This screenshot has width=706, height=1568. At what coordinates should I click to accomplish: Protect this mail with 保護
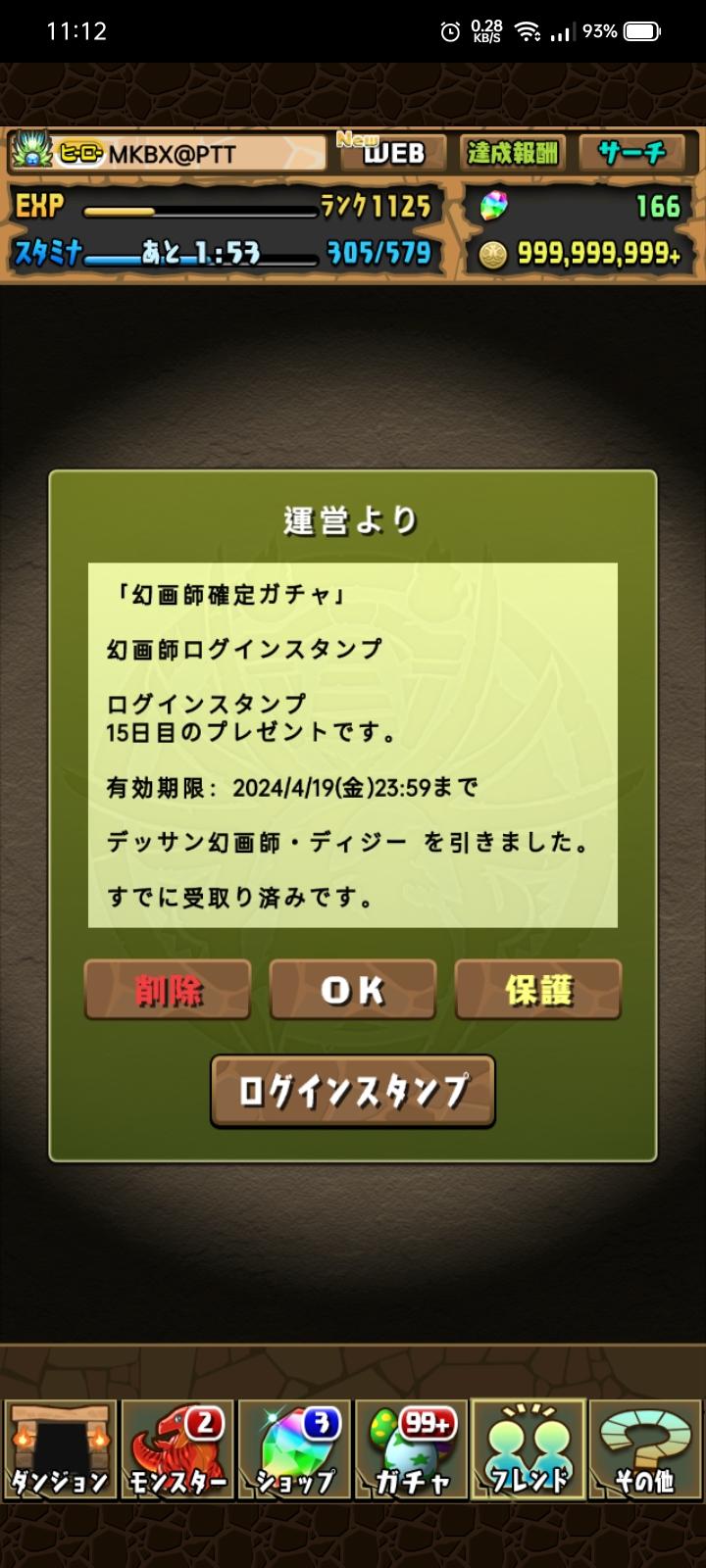[538, 990]
